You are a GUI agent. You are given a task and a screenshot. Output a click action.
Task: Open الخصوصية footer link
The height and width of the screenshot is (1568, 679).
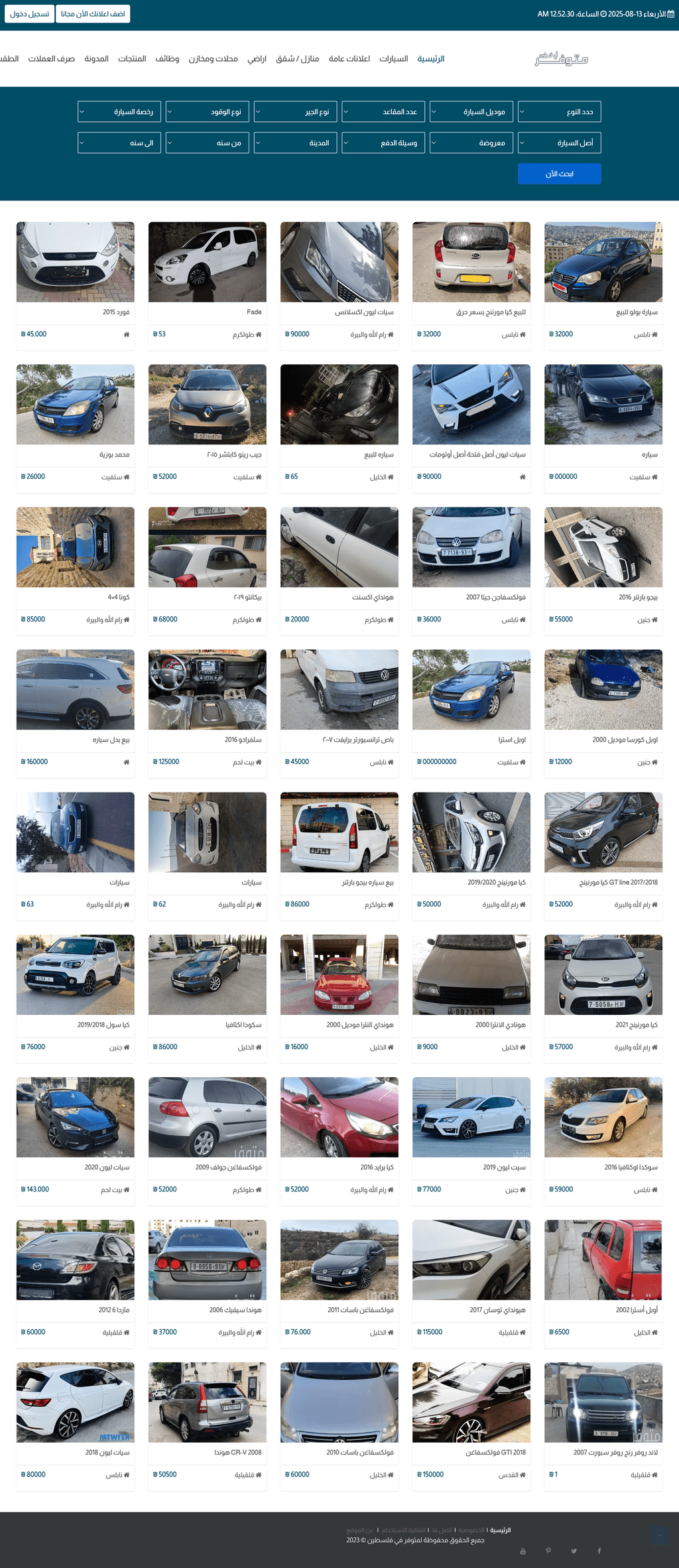point(471,1530)
